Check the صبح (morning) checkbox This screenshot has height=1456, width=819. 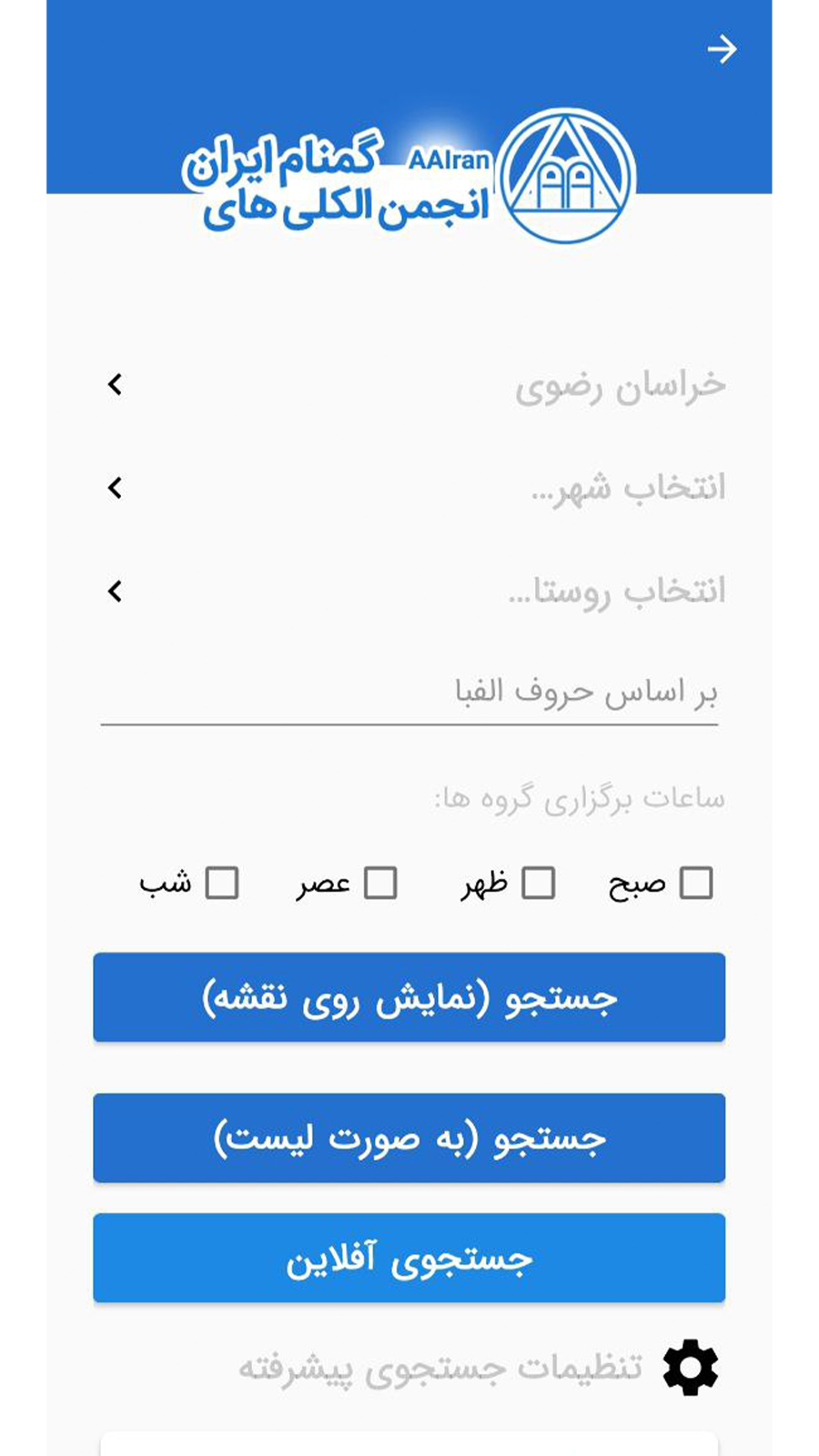click(693, 881)
